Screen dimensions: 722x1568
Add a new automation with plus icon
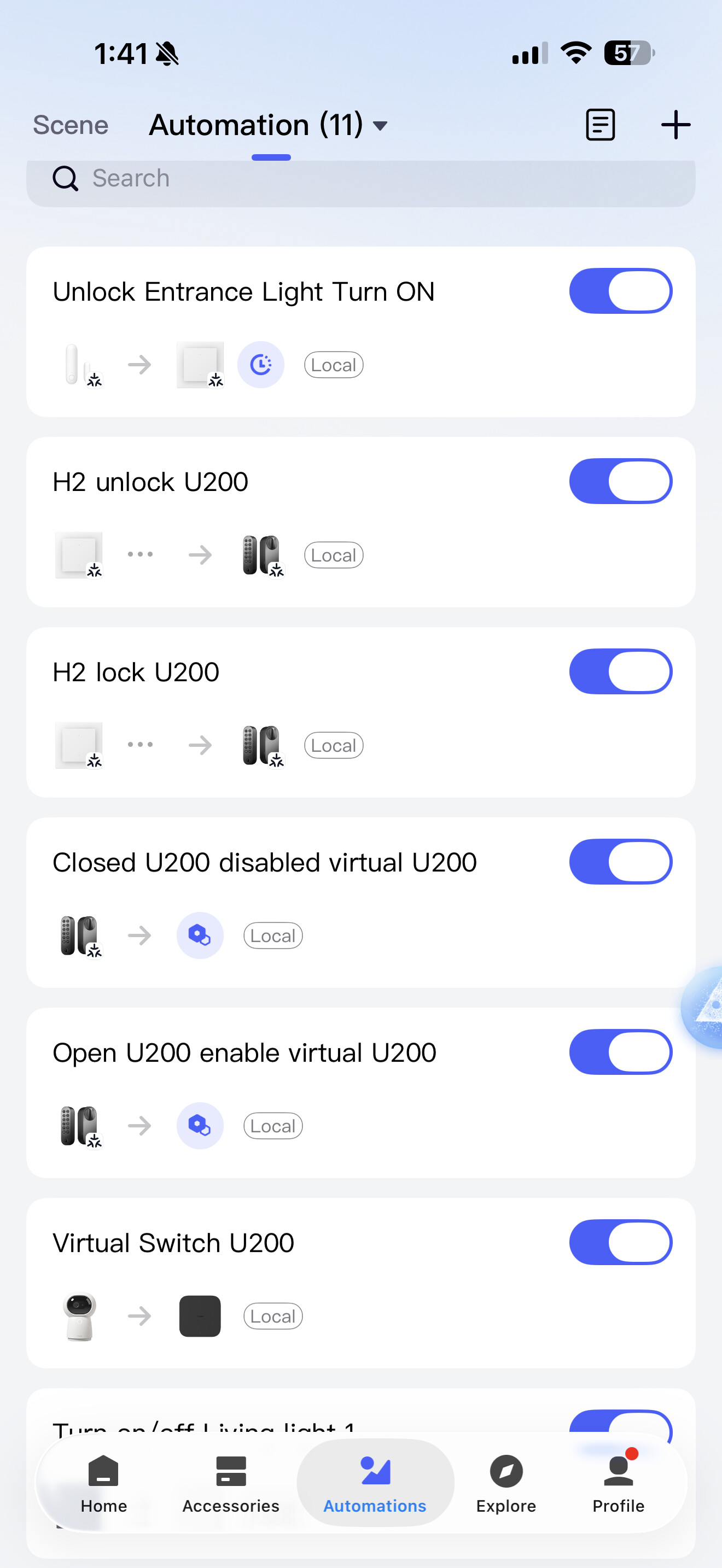pyautogui.click(x=675, y=125)
